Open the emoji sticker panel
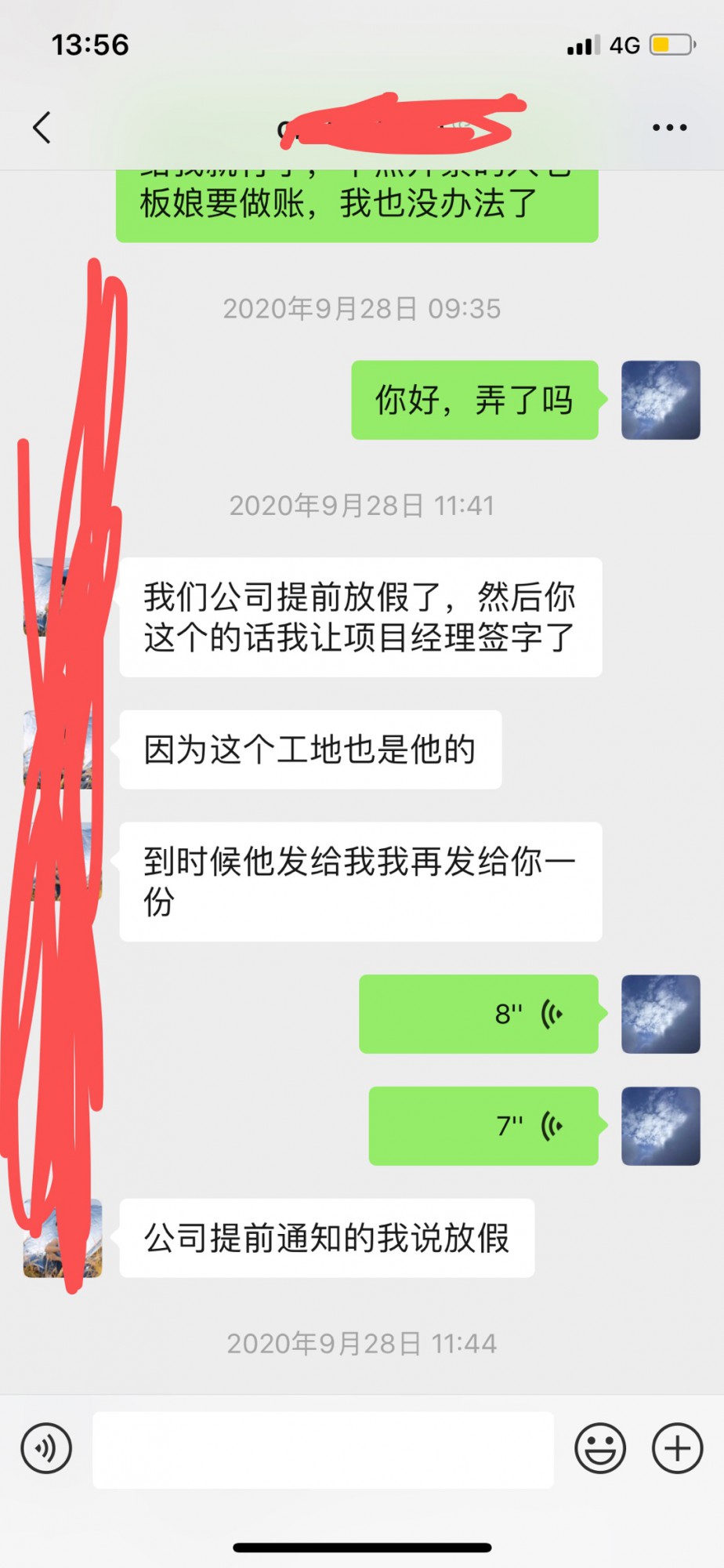Image resolution: width=724 pixels, height=1568 pixels. pyautogui.click(x=600, y=1448)
